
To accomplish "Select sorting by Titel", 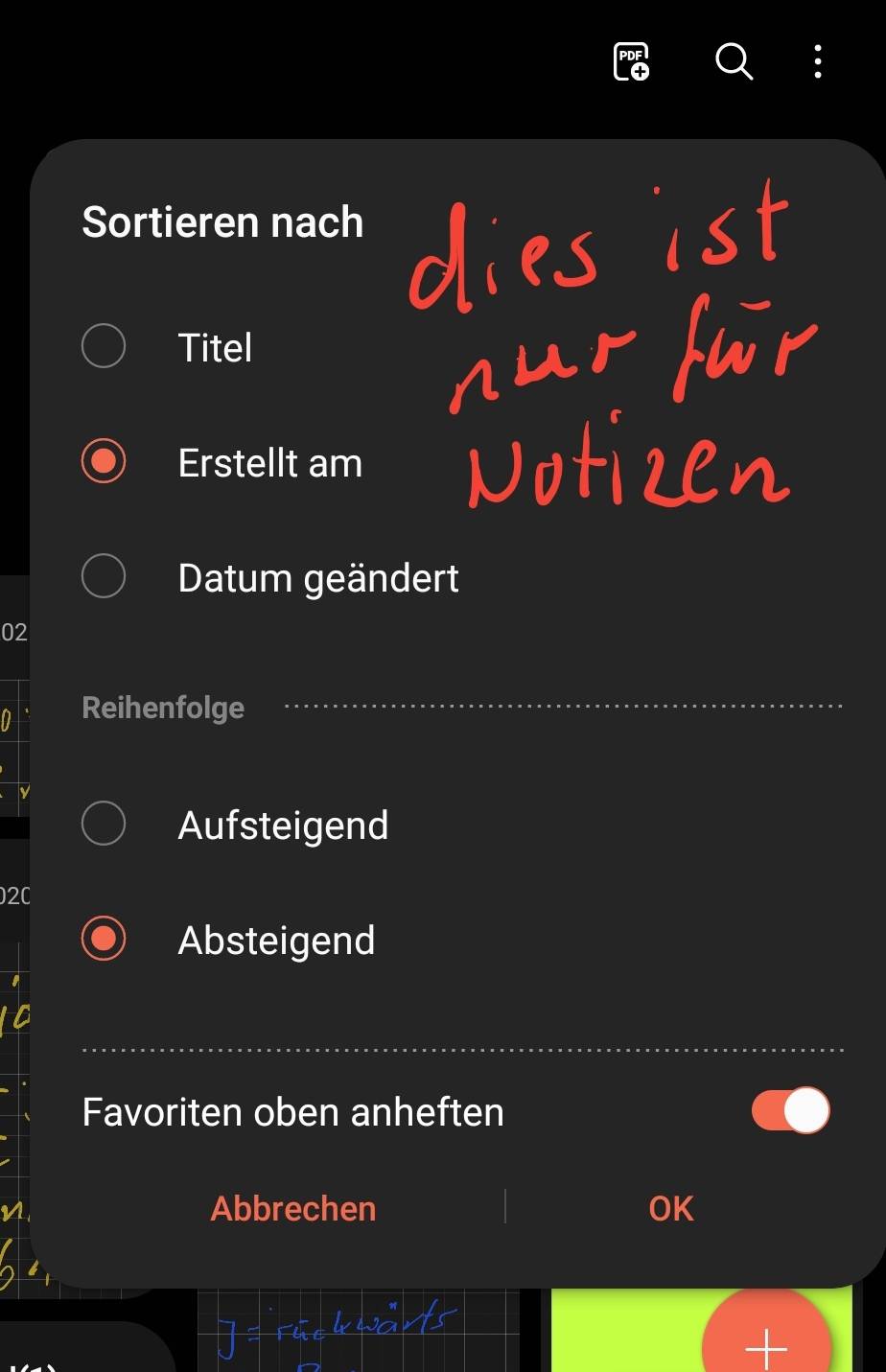I will 104,346.
